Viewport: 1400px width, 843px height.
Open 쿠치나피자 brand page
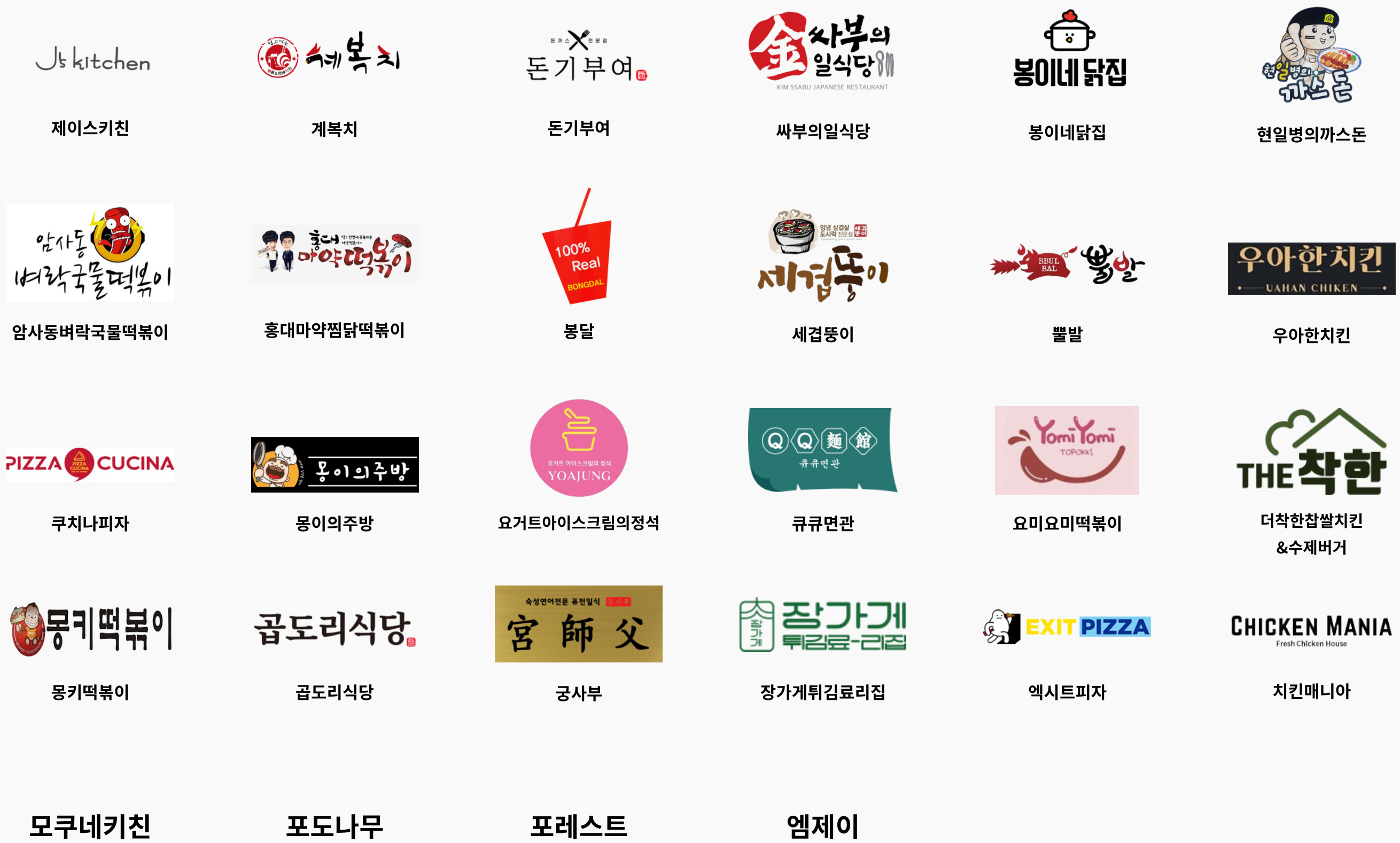click(91, 464)
